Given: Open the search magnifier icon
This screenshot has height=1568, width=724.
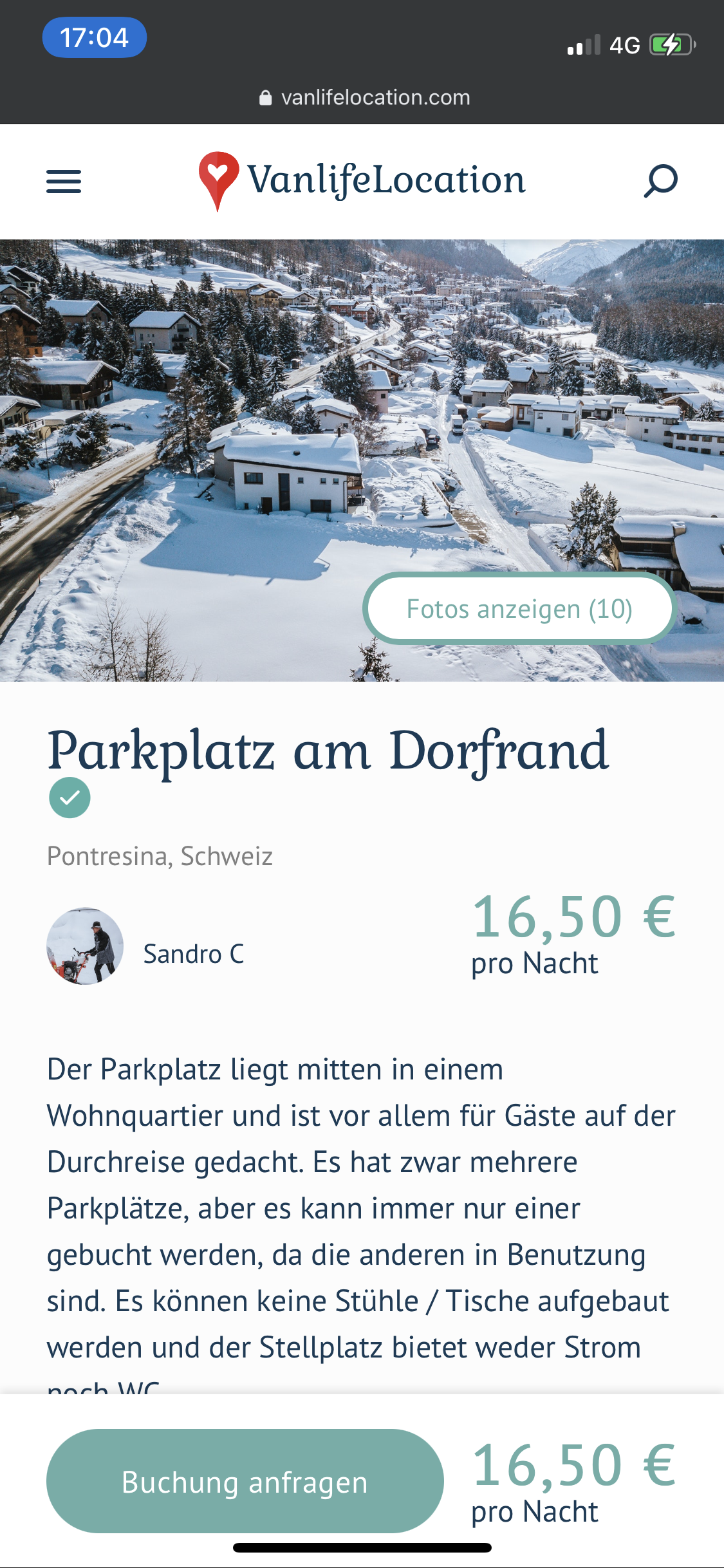Looking at the screenshot, I should [660, 181].
